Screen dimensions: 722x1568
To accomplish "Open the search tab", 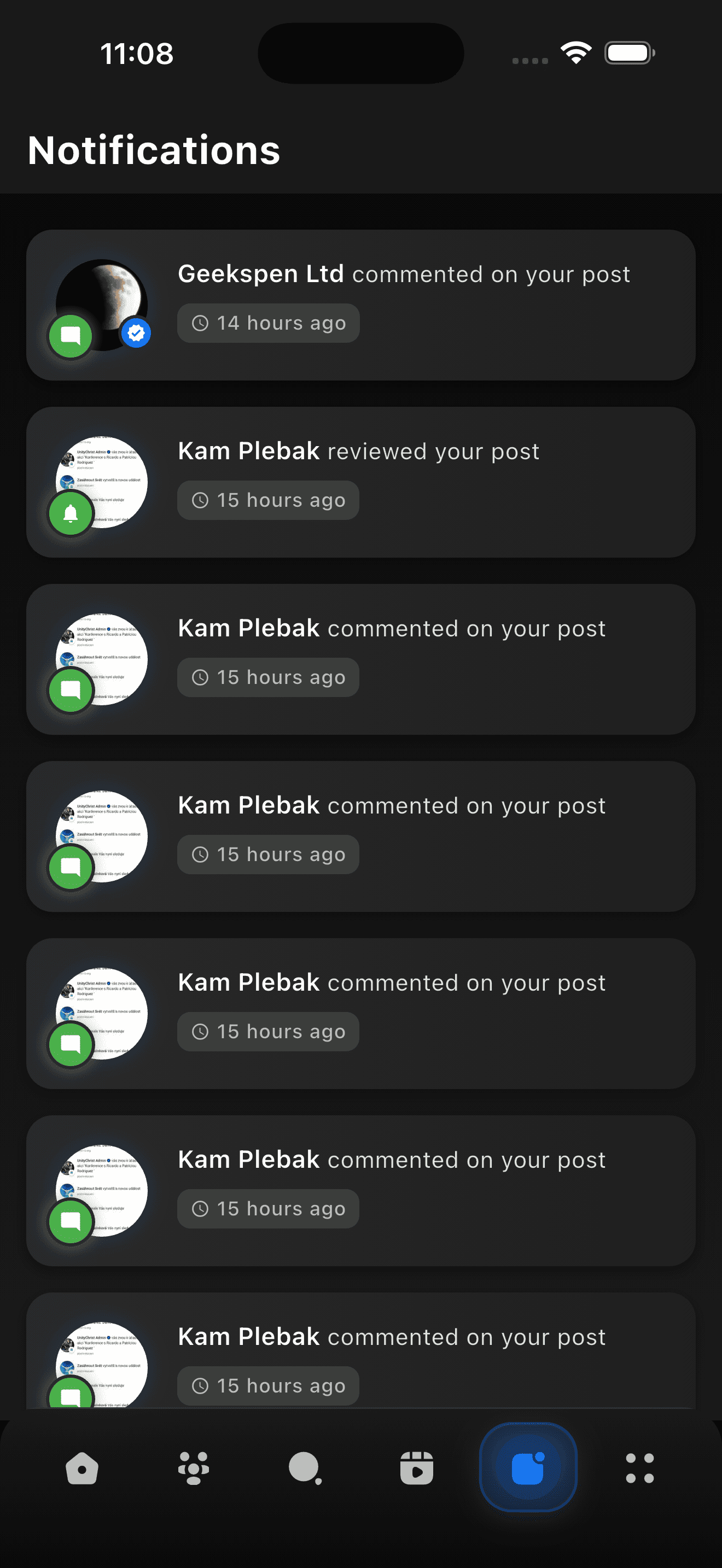I will coord(305,1468).
